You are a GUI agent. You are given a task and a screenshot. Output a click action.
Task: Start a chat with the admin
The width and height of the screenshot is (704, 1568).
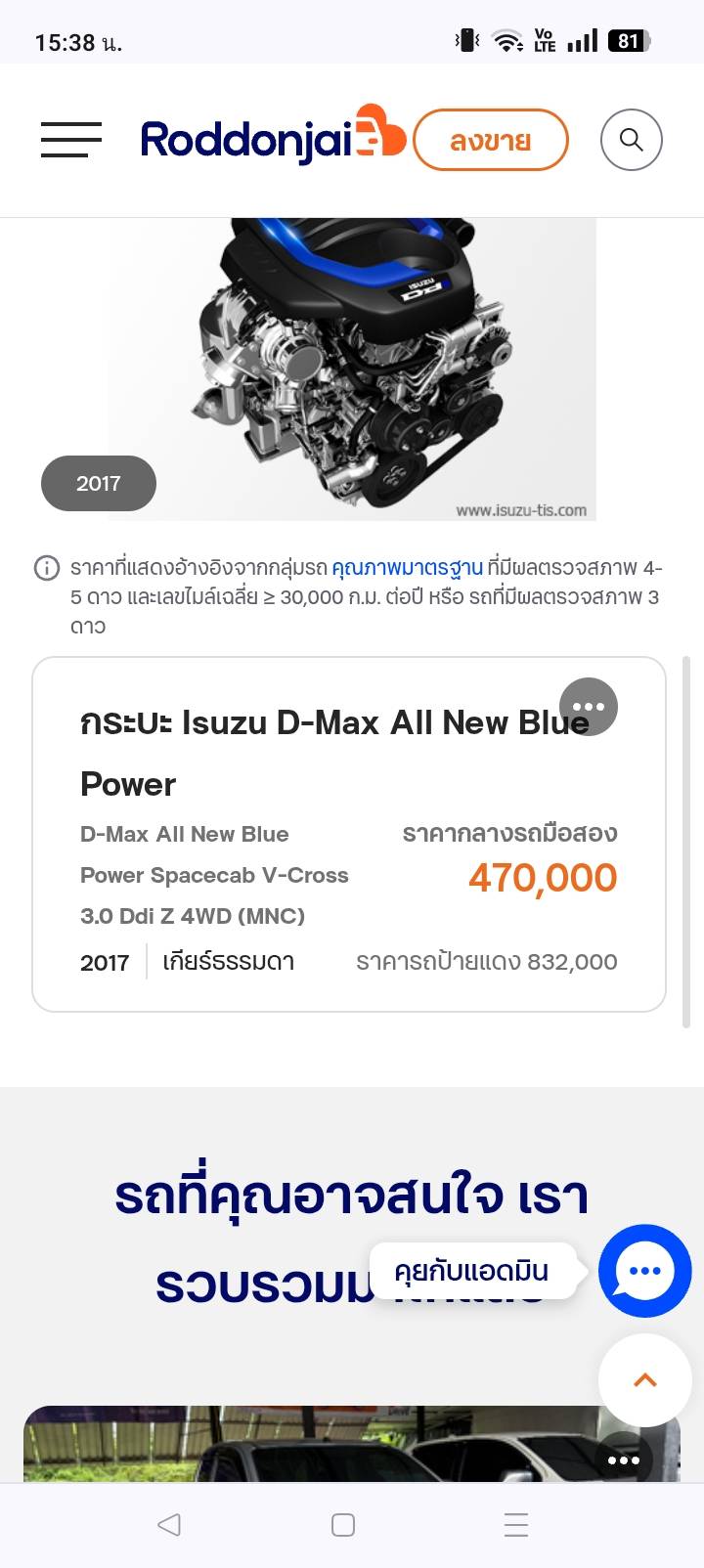pyautogui.click(x=644, y=1271)
